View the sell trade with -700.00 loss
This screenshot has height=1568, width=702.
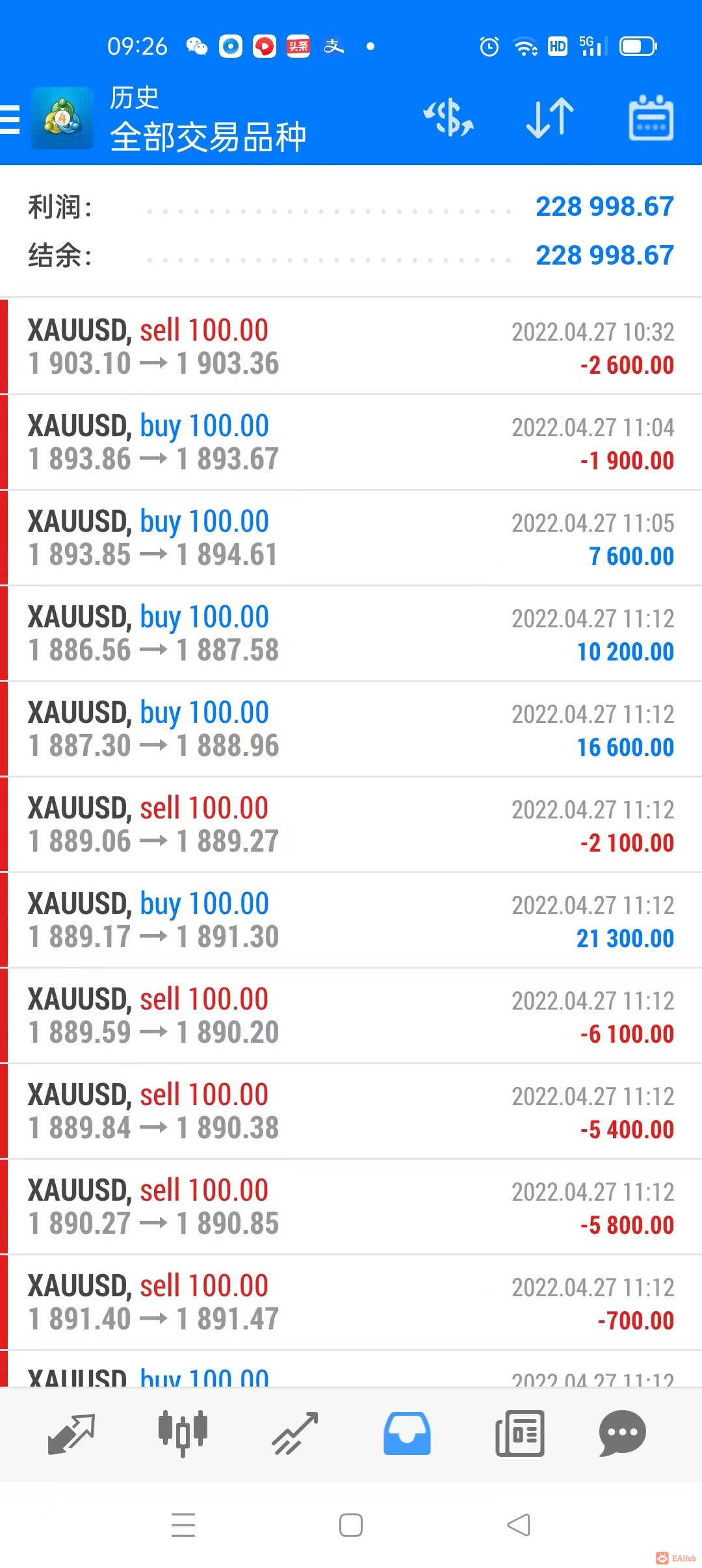tap(351, 1302)
